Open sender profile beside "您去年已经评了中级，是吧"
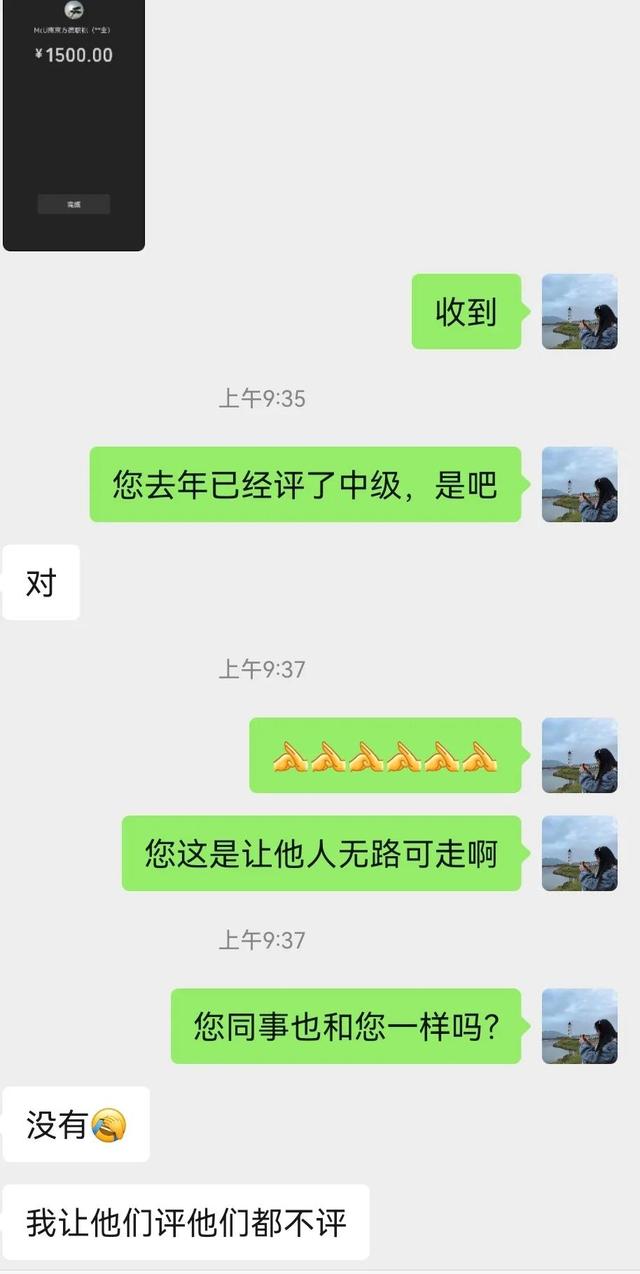This screenshot has width=640, height=1274. 580,484
